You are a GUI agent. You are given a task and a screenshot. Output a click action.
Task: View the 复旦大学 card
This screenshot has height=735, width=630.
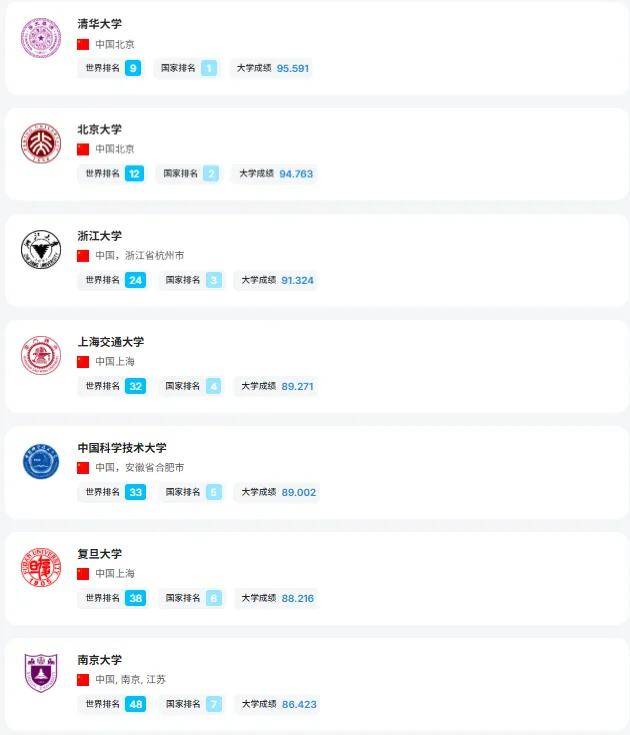tap(99, 554)
